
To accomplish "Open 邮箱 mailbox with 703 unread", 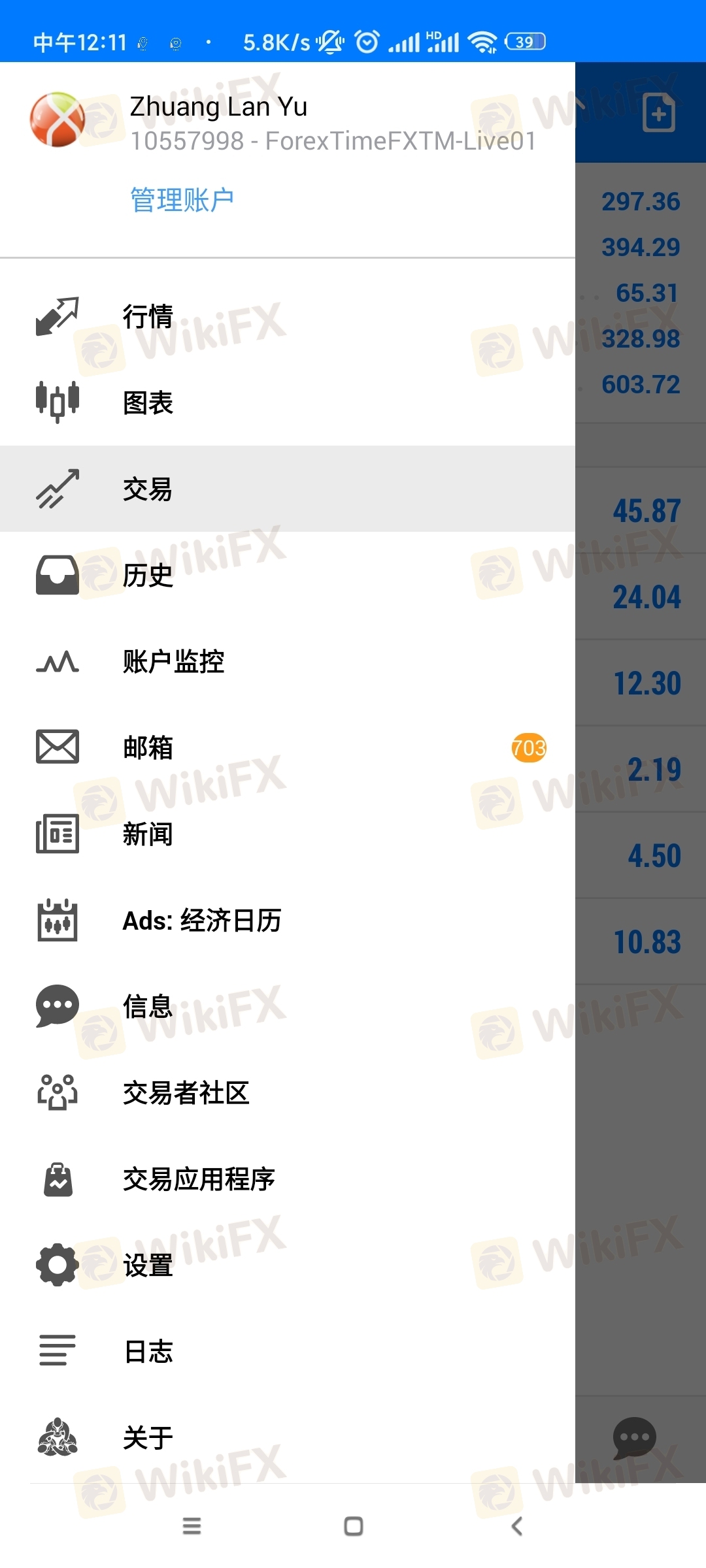I will [288, 748].
